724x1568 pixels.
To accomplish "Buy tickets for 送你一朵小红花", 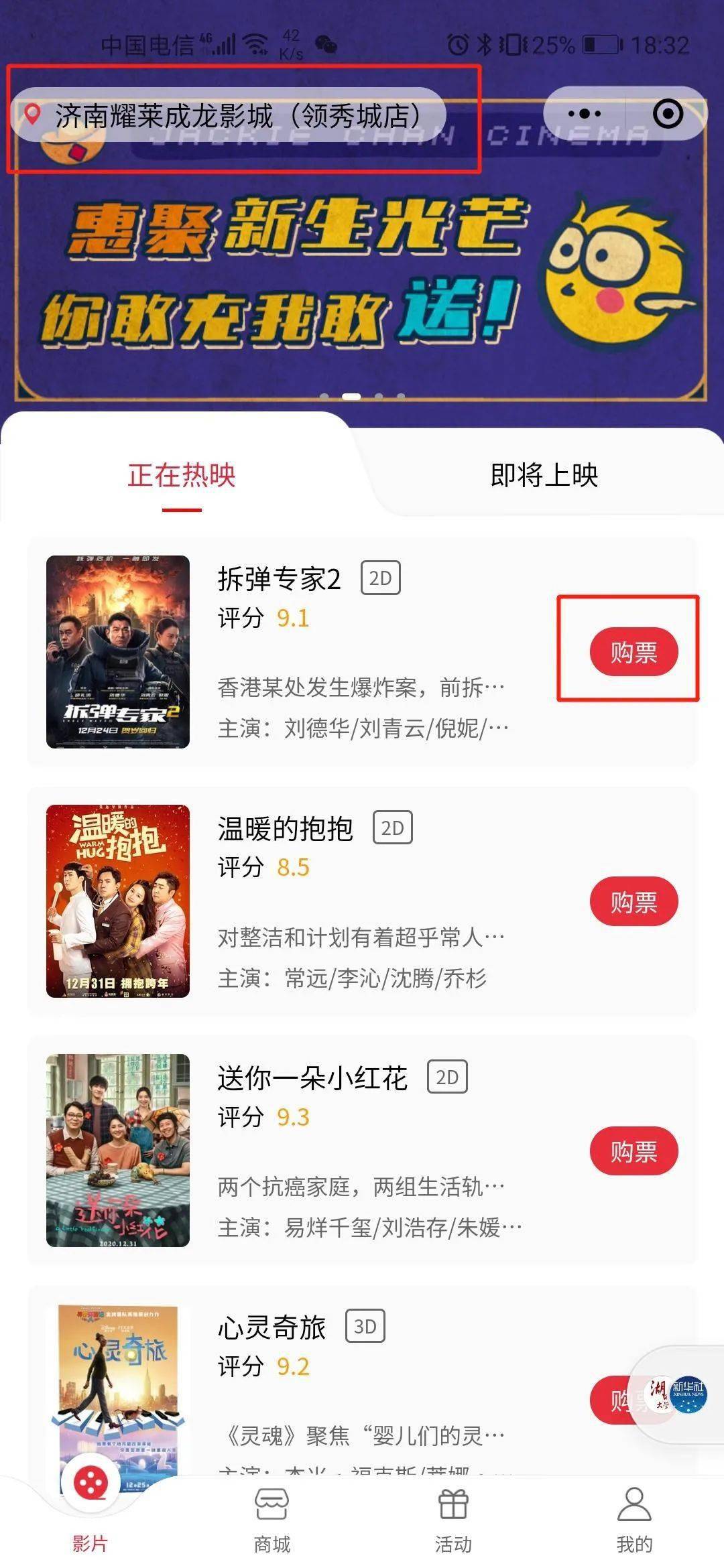I will pos(633,1151).
